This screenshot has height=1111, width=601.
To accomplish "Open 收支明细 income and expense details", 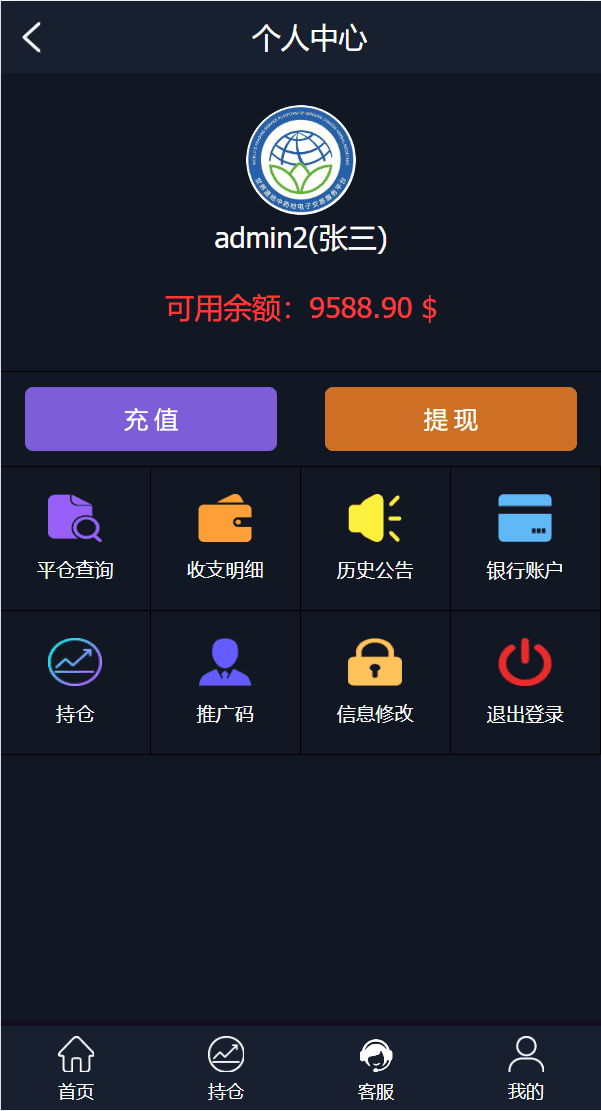I will 225,538.
